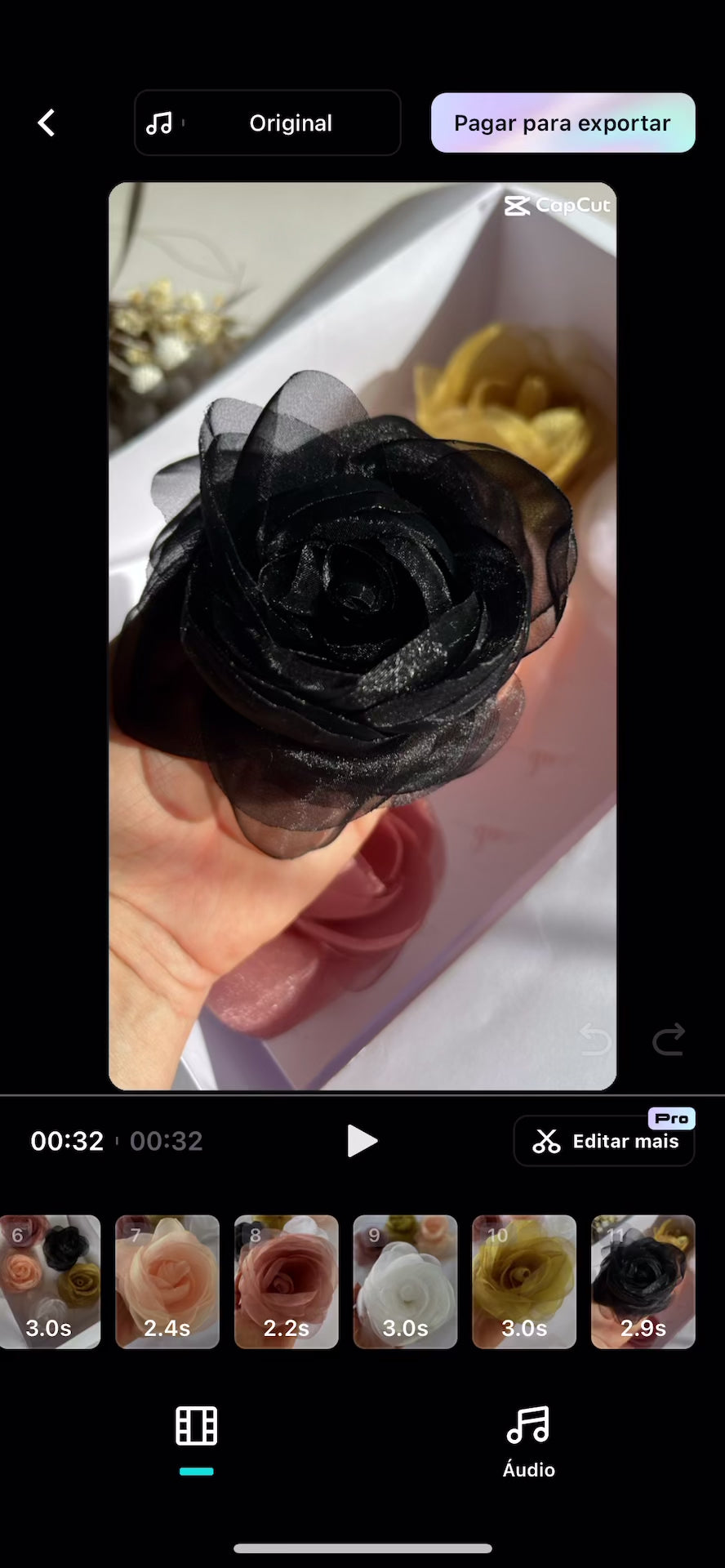
Task: Select clip 6 lasting 3.0s
Action: 49,1281
